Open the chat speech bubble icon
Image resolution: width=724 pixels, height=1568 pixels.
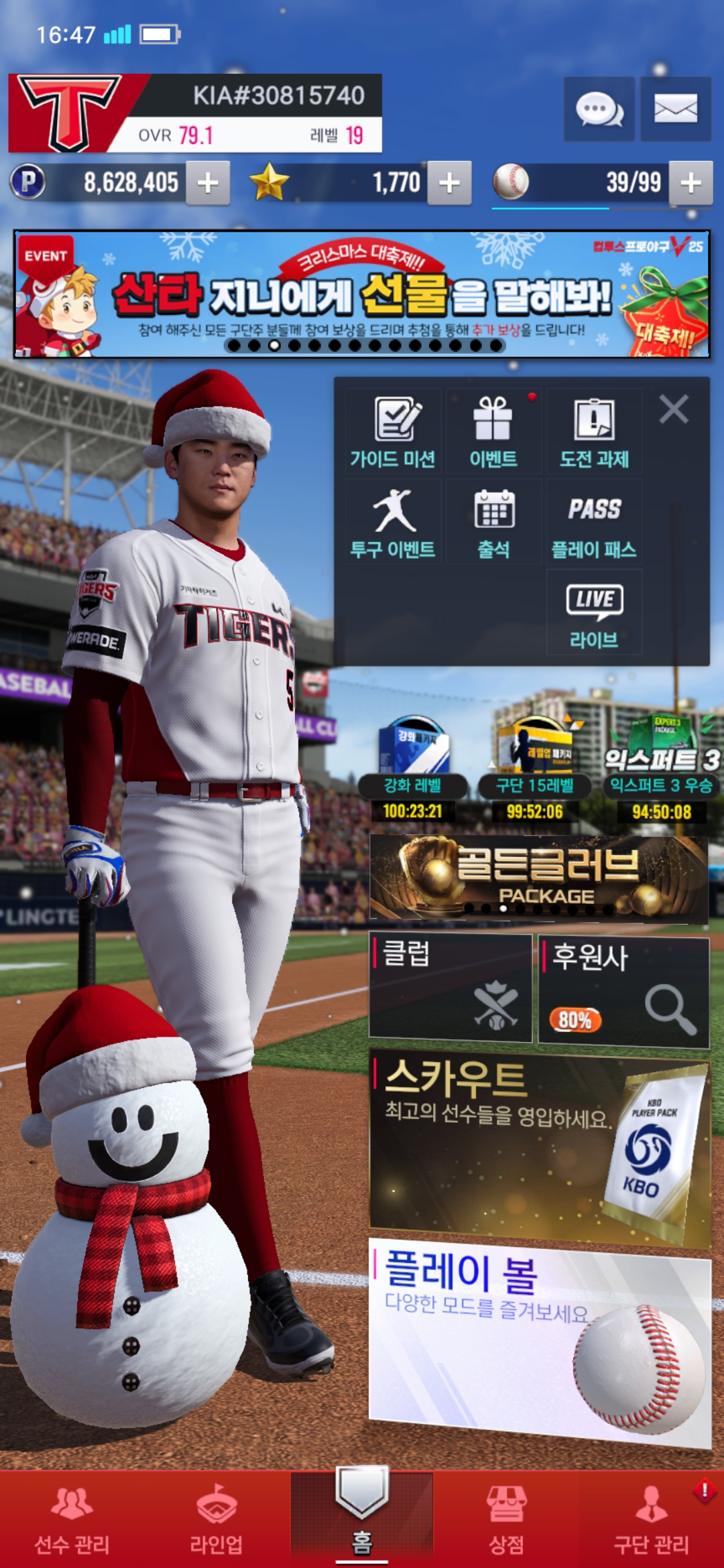599,109
